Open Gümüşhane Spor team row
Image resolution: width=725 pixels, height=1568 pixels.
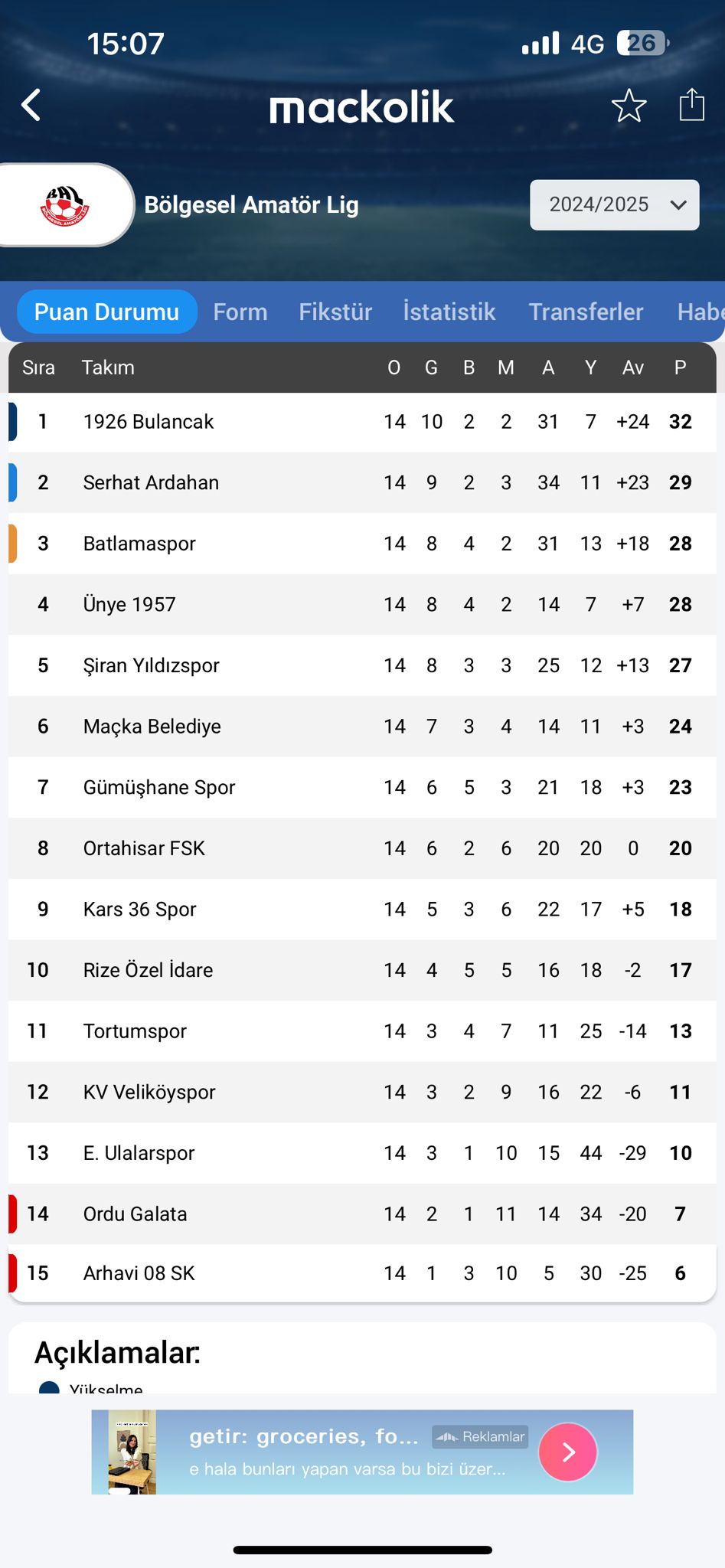362,787
